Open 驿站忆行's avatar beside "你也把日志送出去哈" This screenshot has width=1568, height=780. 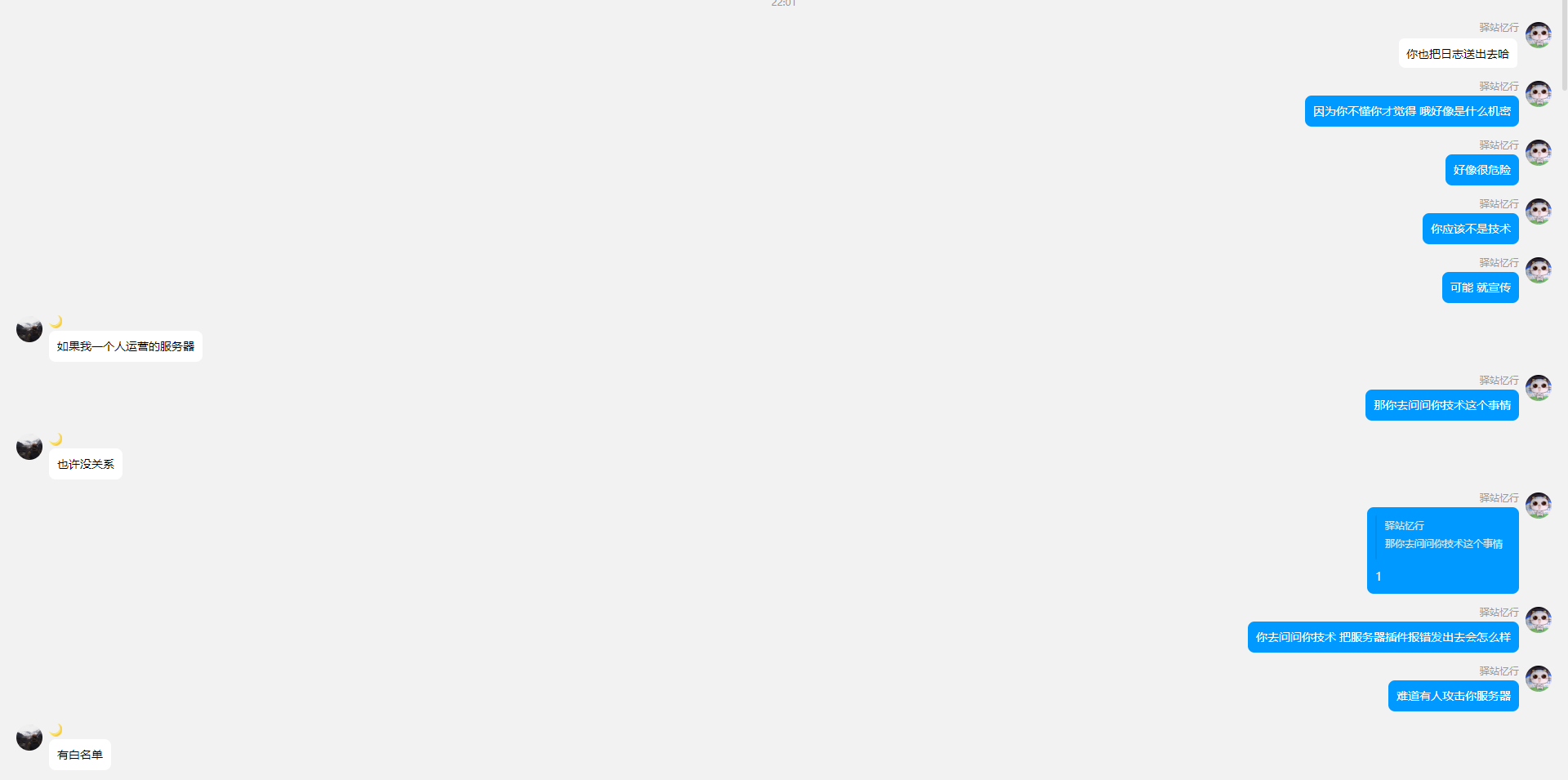pyautogui.click(x=1539, y=35)
